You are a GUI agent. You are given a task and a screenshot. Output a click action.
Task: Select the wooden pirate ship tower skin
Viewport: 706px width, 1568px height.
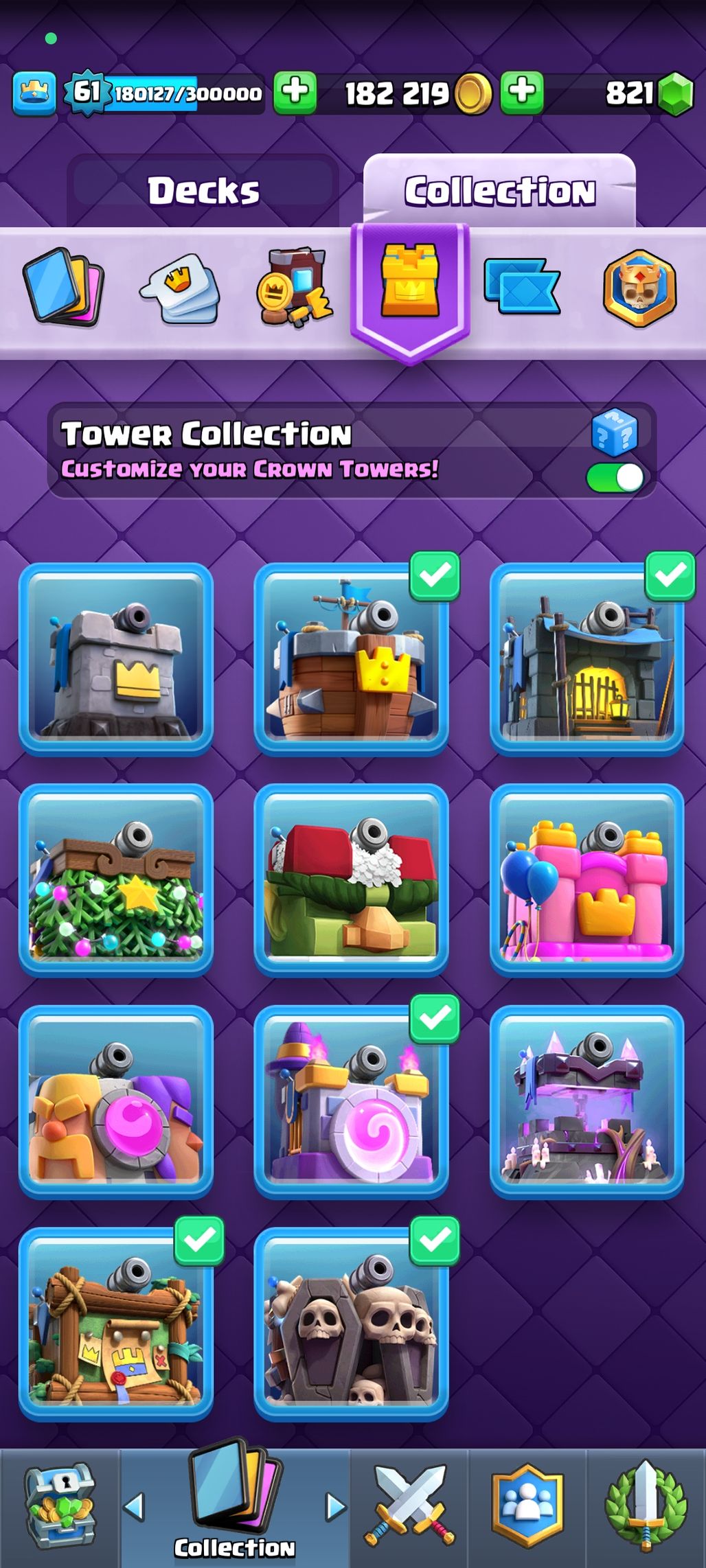pos(351,659)
